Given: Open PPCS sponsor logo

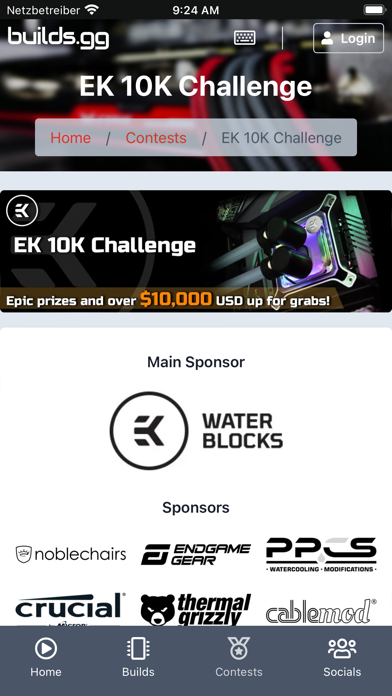Looking at the screenshot, I should [x=321, y=554].
